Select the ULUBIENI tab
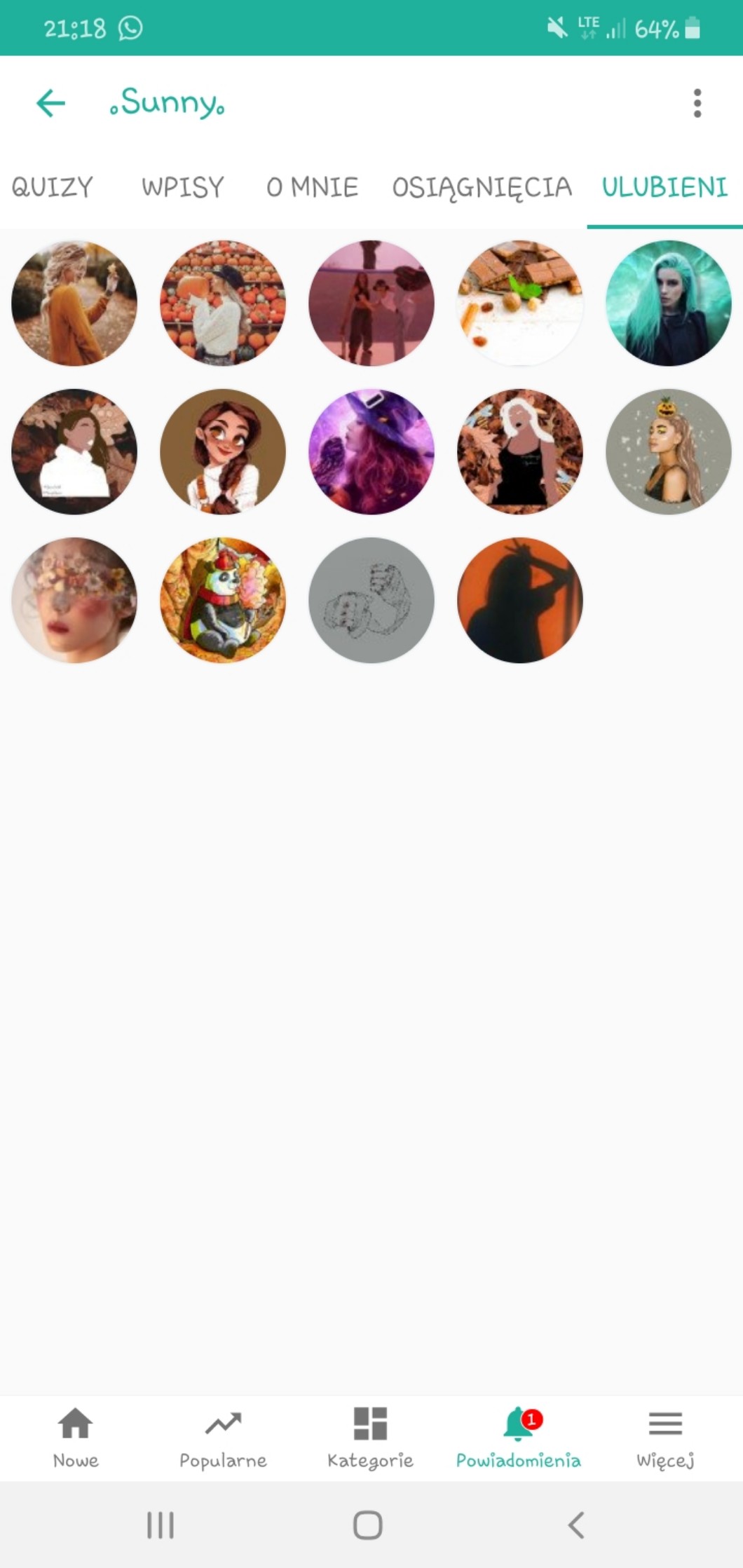Viewport: 743px width, 1568px height. (x=664, y=187)
